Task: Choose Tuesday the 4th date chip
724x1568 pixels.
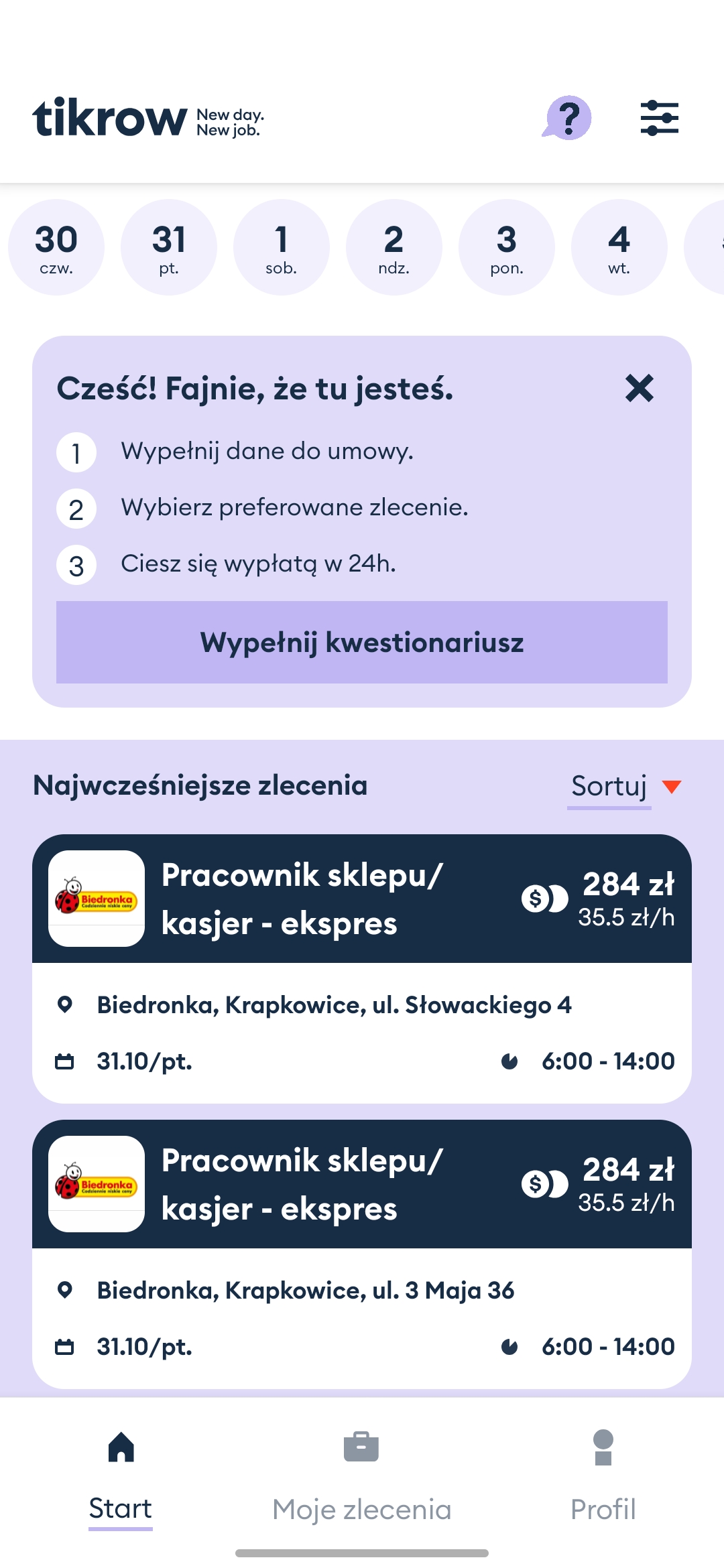Action: pyautogui.click(x=619, y=248)
